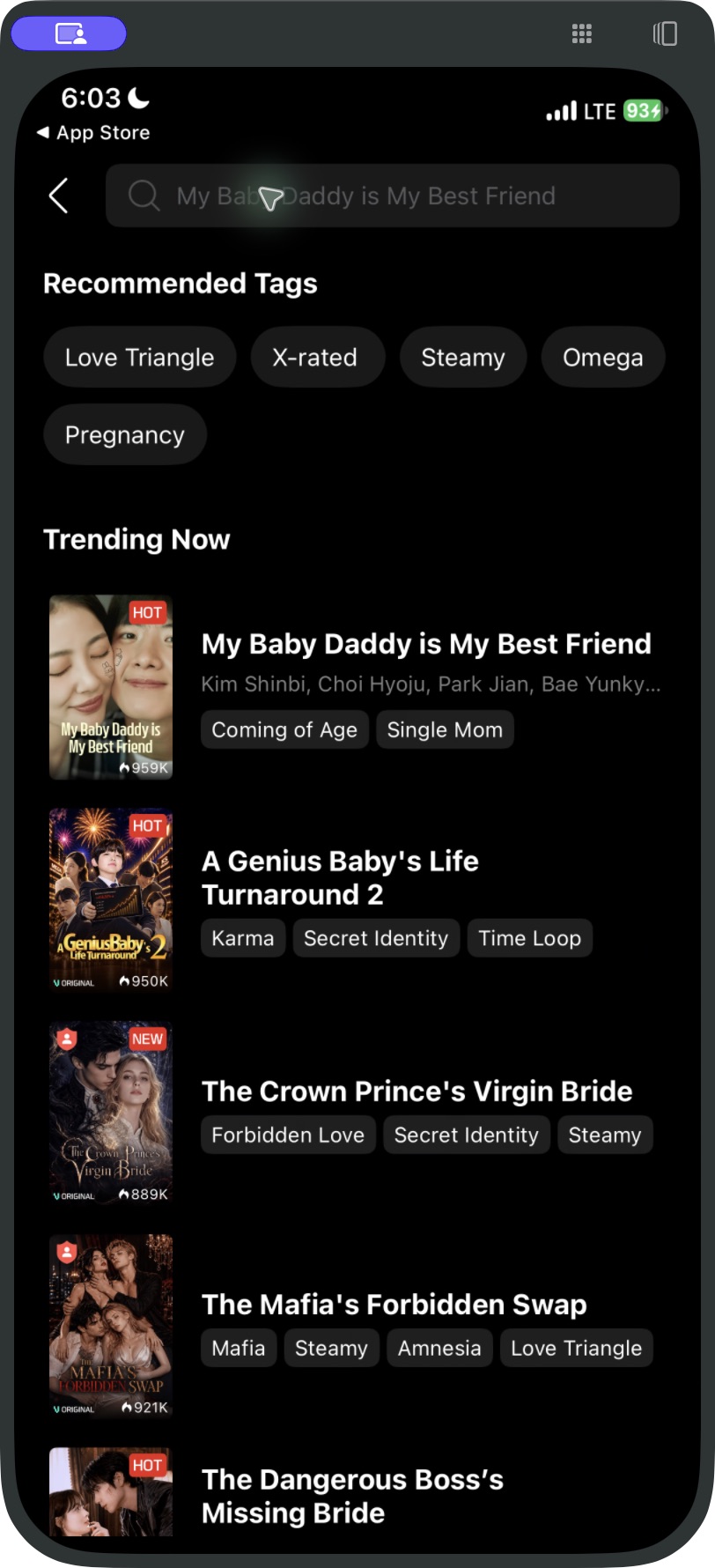
Task: Select the Love Triangle recommended tag
Action: pos(140,358)
